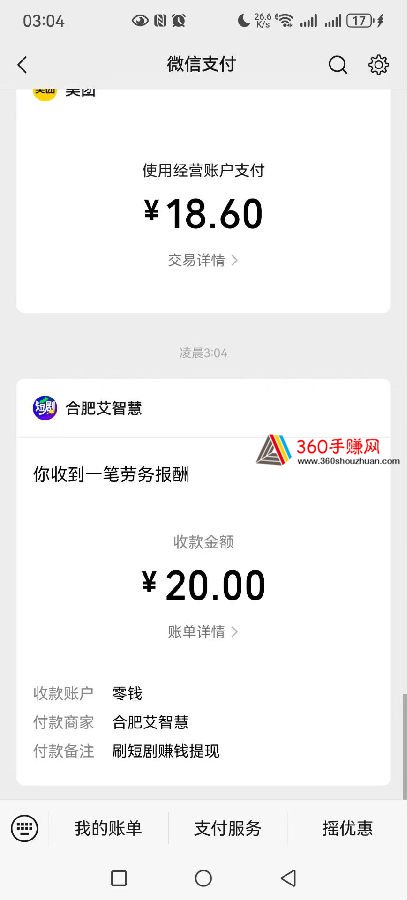The height and width of the screenshot is (900, 407).
Task: Open search in 微信支付
Action: [338, 65]
